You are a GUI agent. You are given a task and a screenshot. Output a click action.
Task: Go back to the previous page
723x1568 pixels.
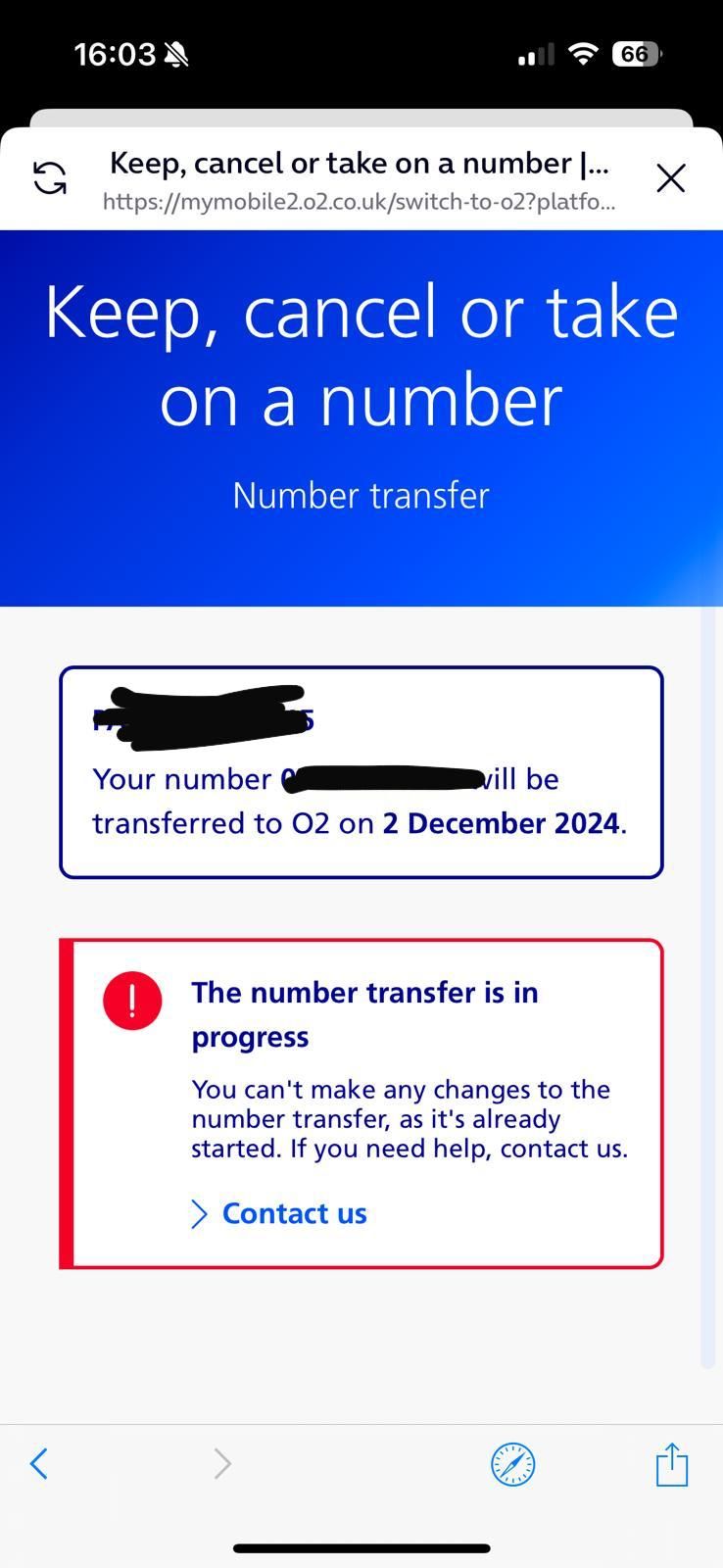coord(39,1464)
